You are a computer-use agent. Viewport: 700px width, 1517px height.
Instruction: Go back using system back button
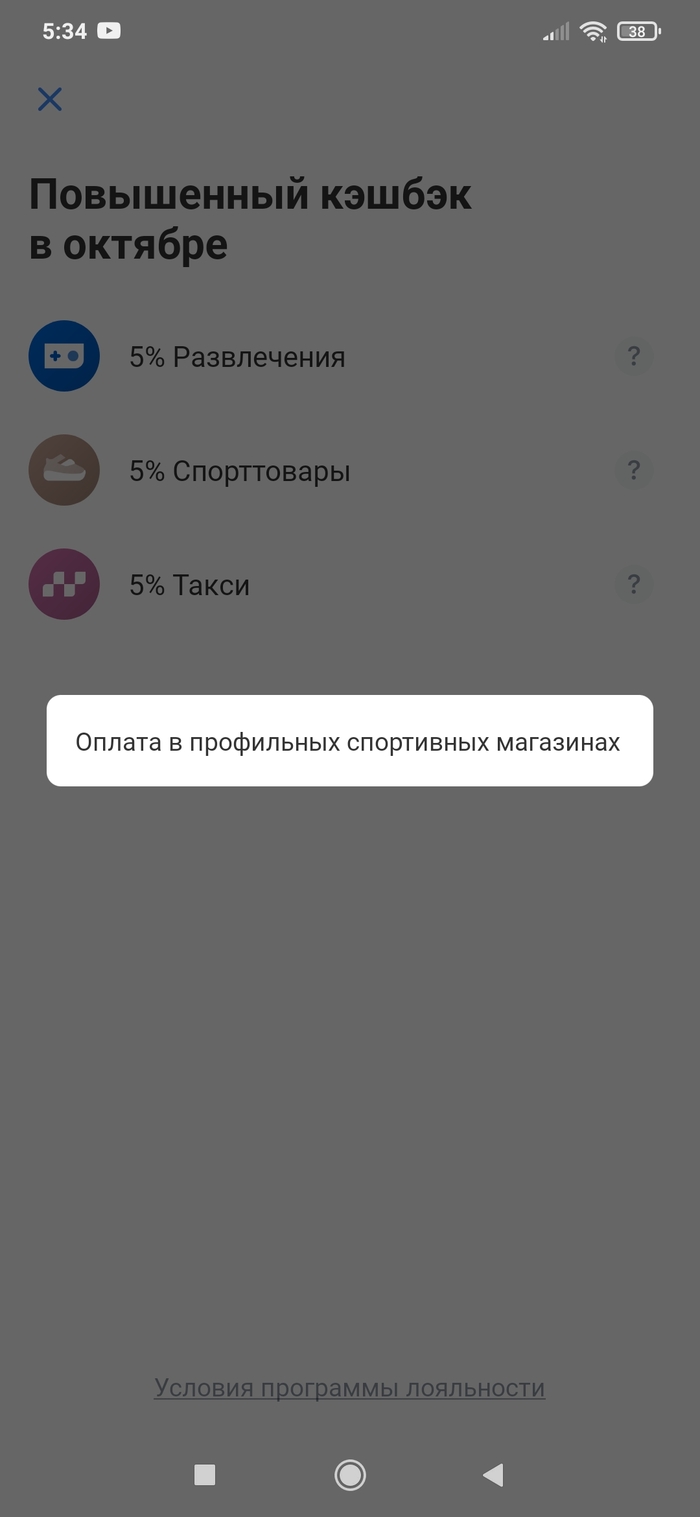[x=493, y=1475]
